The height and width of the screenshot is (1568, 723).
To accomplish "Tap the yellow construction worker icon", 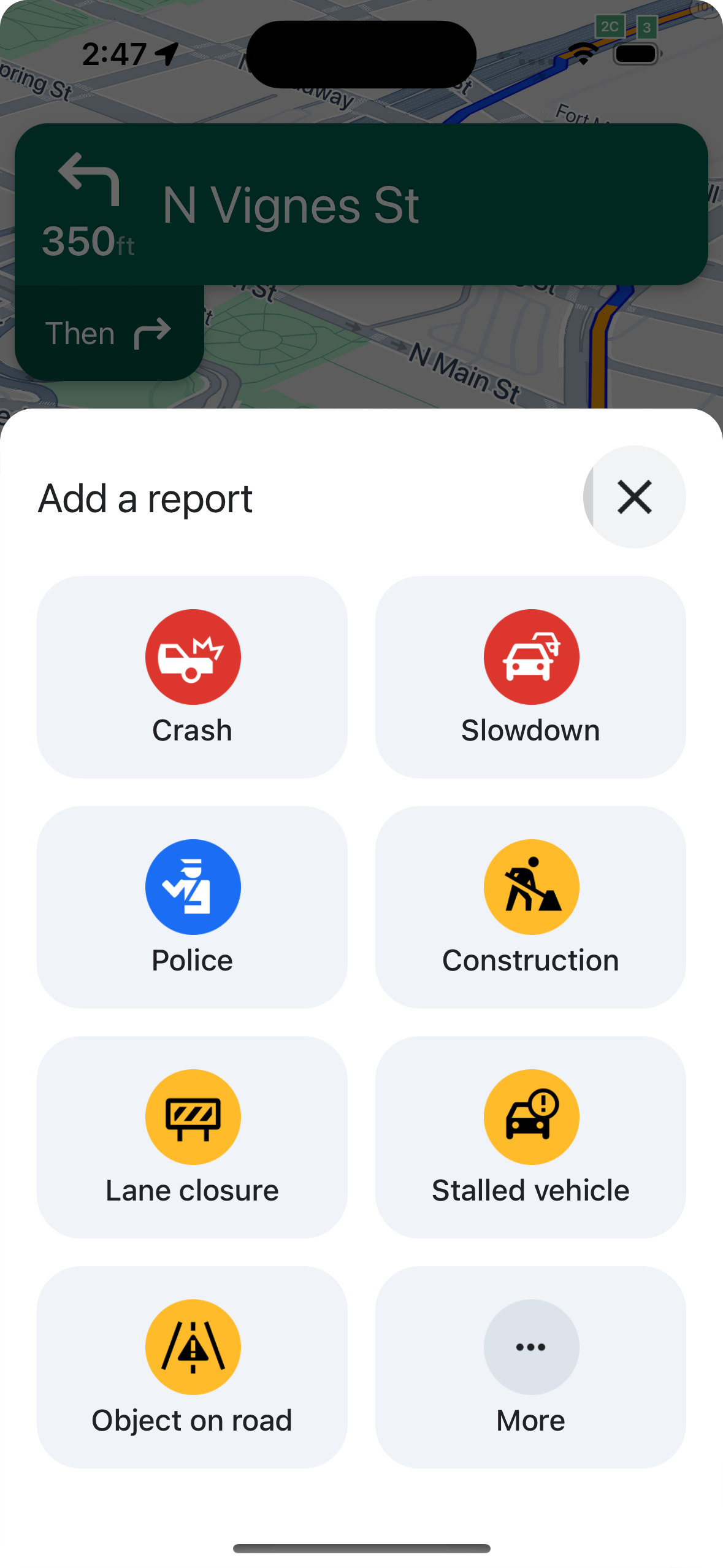I will pyautogui.click(x=530, y=886).
